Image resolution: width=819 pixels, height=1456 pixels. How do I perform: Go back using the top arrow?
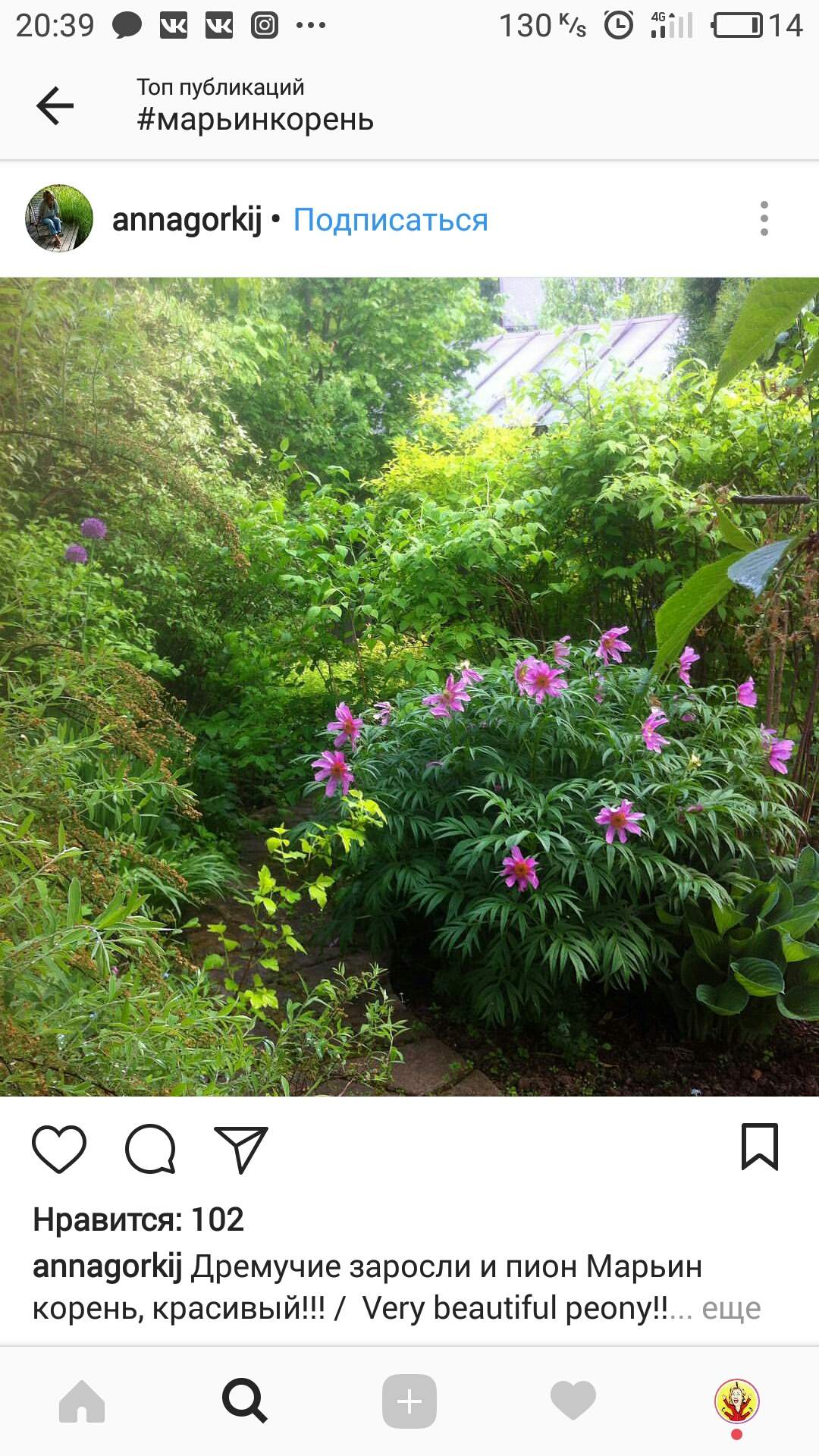click(55, 105)
